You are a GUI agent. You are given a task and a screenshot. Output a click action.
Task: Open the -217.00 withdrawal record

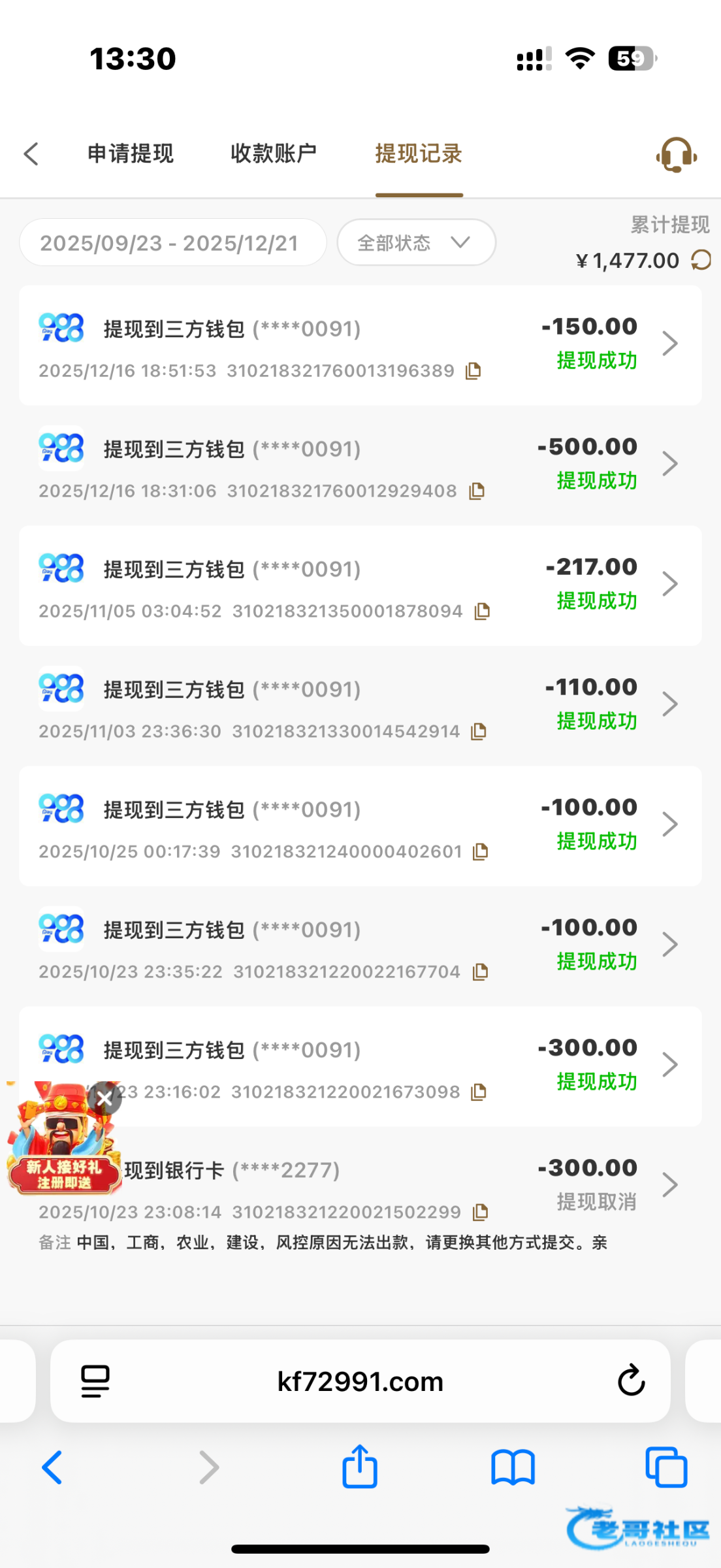pos(359,585)
